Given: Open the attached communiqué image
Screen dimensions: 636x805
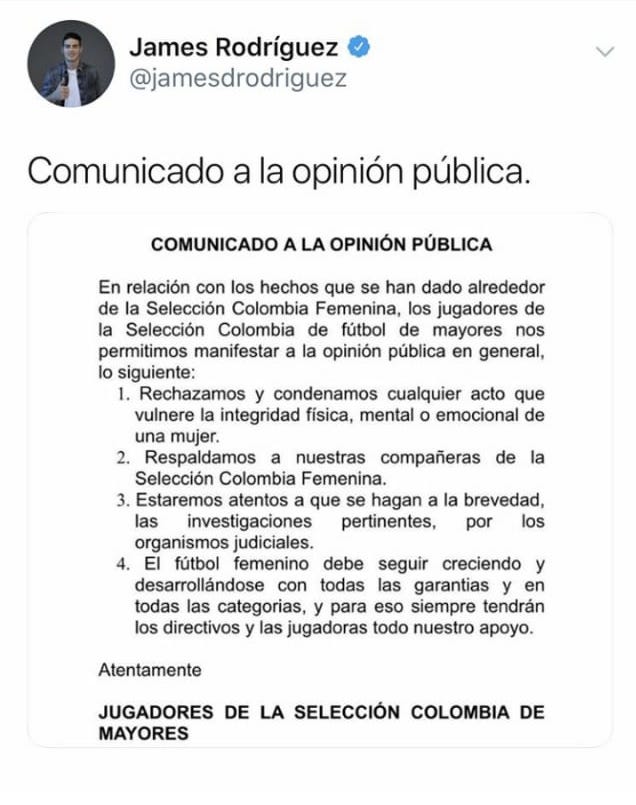Looking at the screenshot, I should [x=320, y=480].
